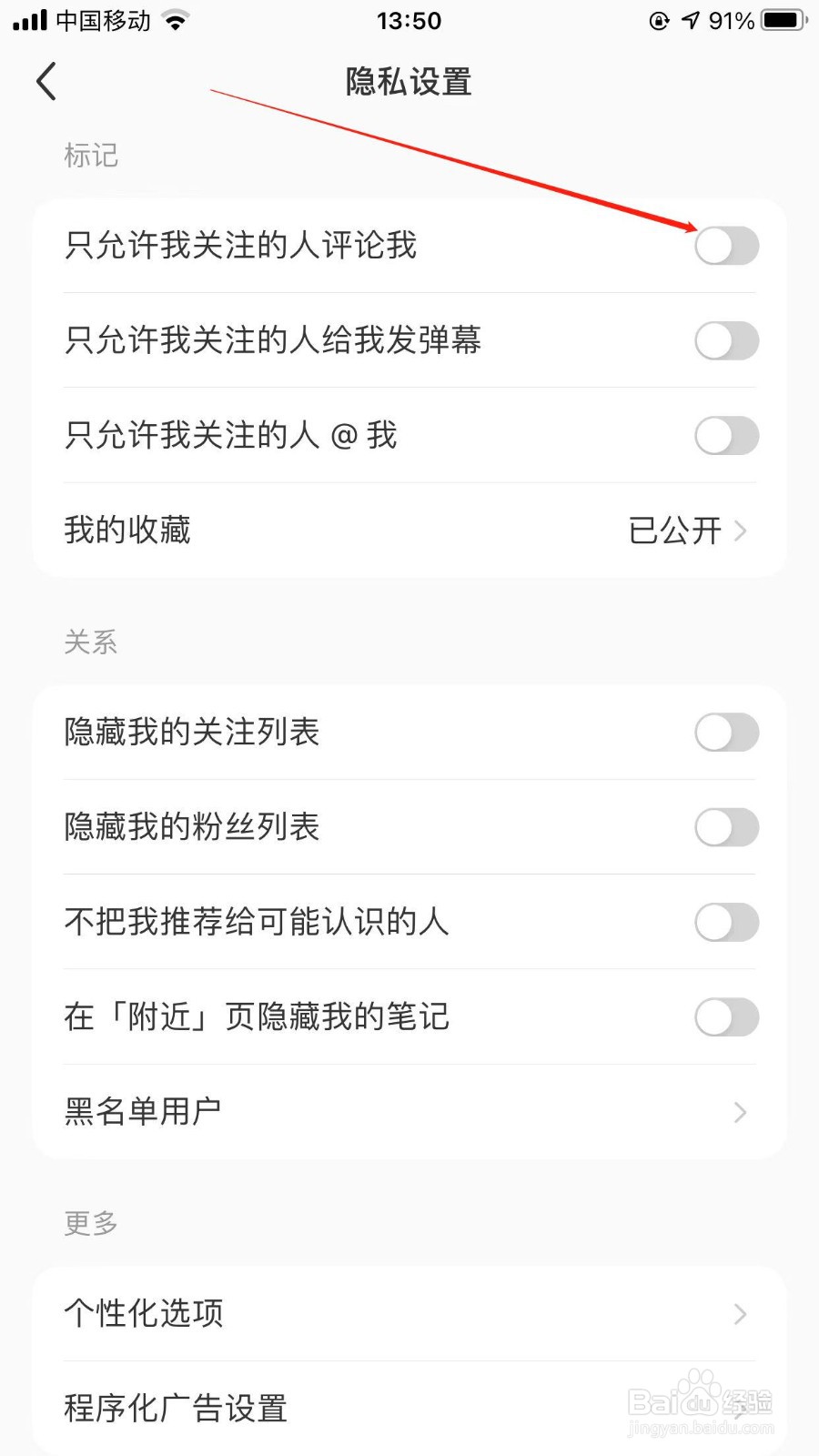Toggle 只允许我关注的人给我发弹幕

[x=726, y=341]
